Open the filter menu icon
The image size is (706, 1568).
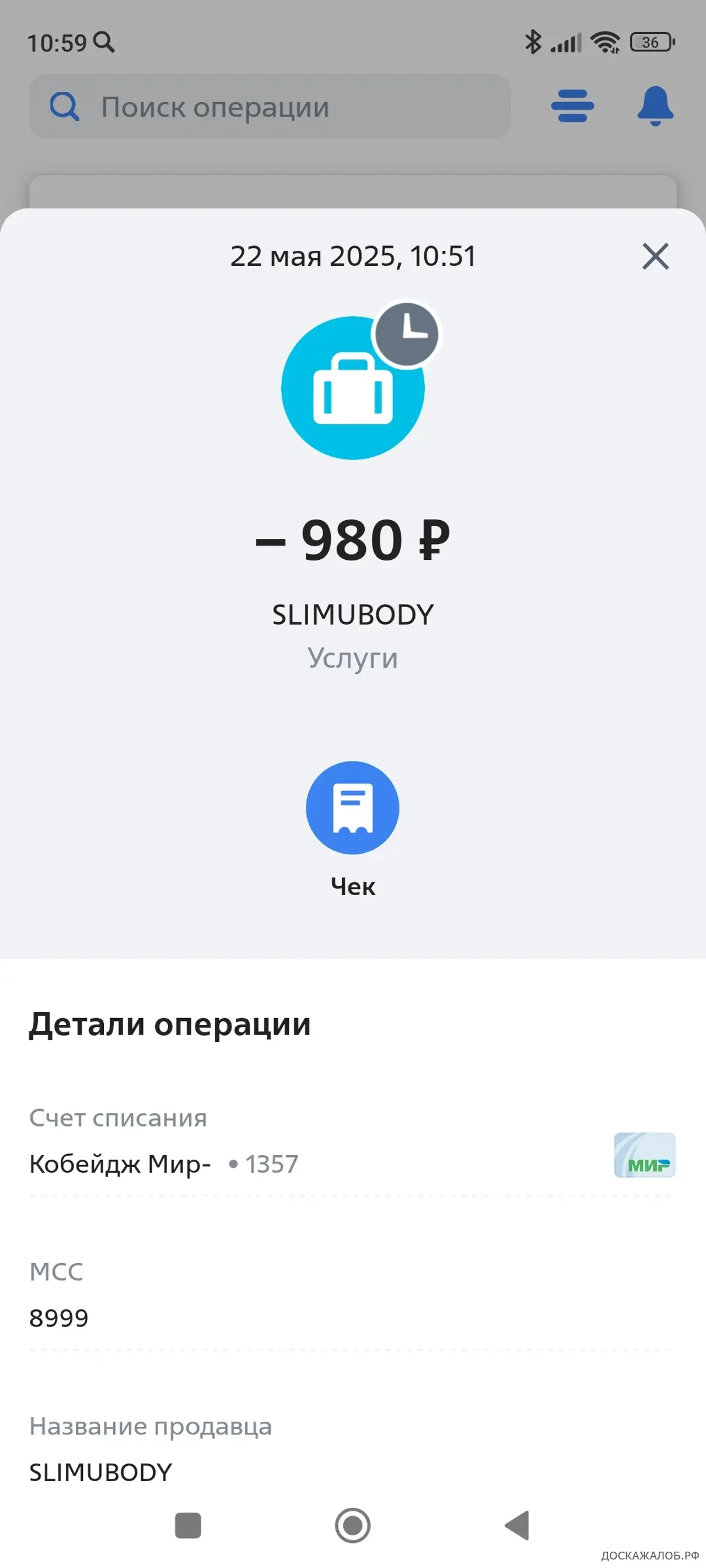click(572, 107)
